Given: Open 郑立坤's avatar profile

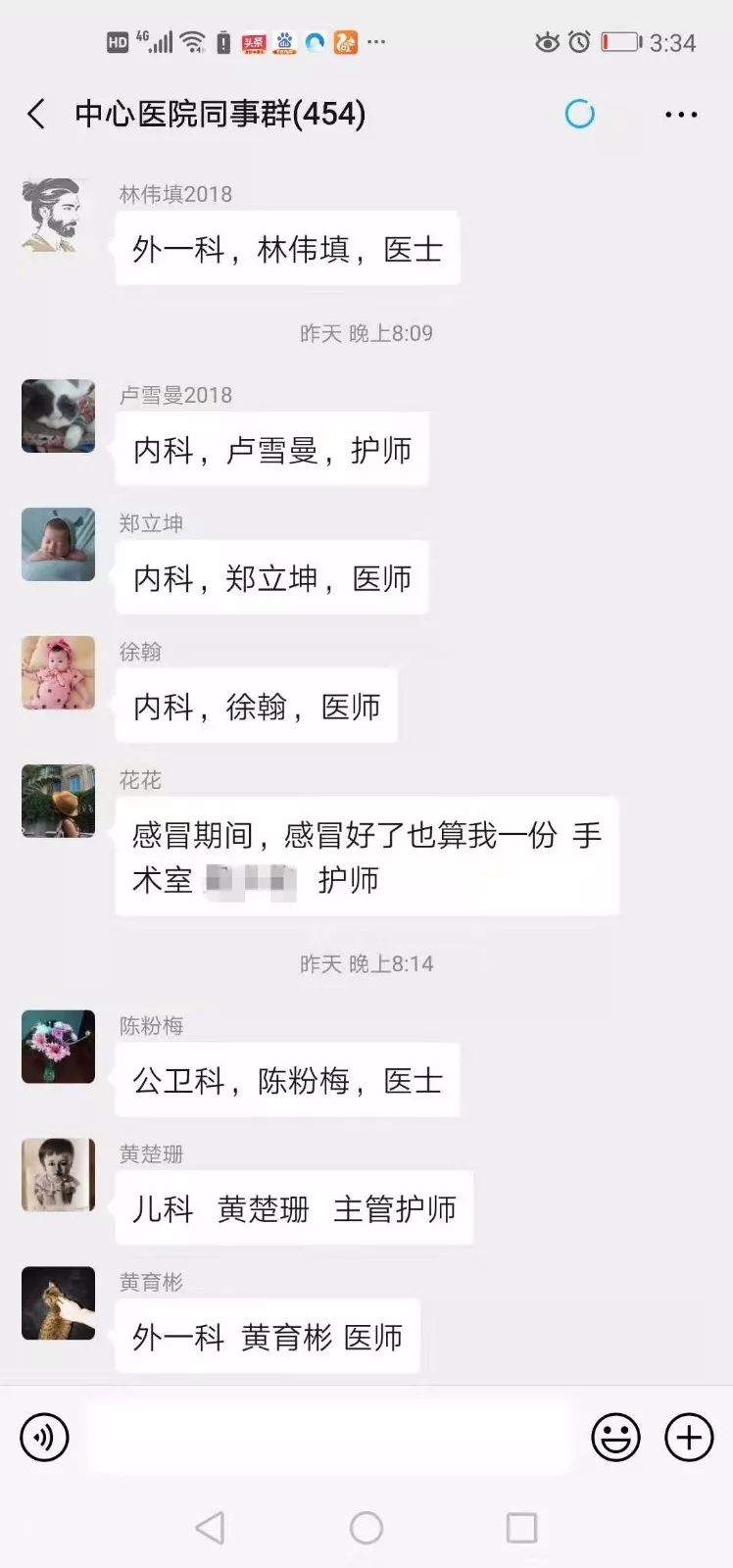Looking at the screenshot, I should click(x=58, y=545).
